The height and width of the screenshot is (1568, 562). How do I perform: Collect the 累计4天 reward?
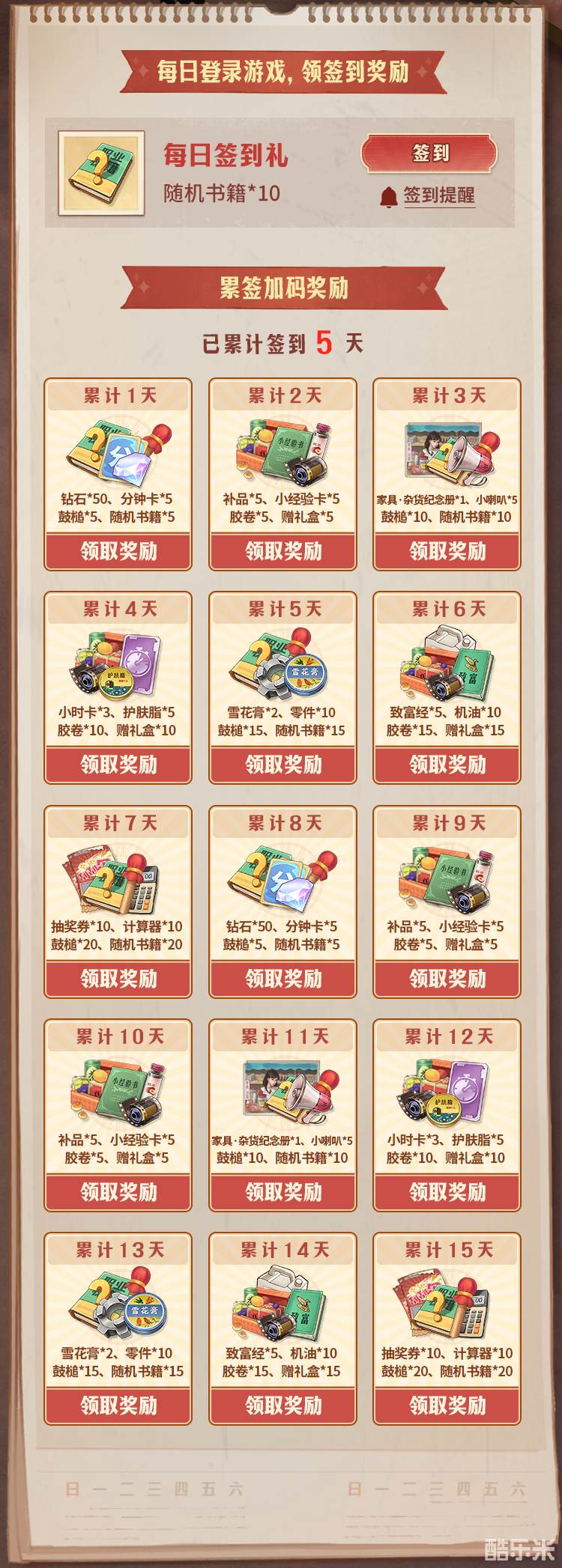click(x=118, y=765)
